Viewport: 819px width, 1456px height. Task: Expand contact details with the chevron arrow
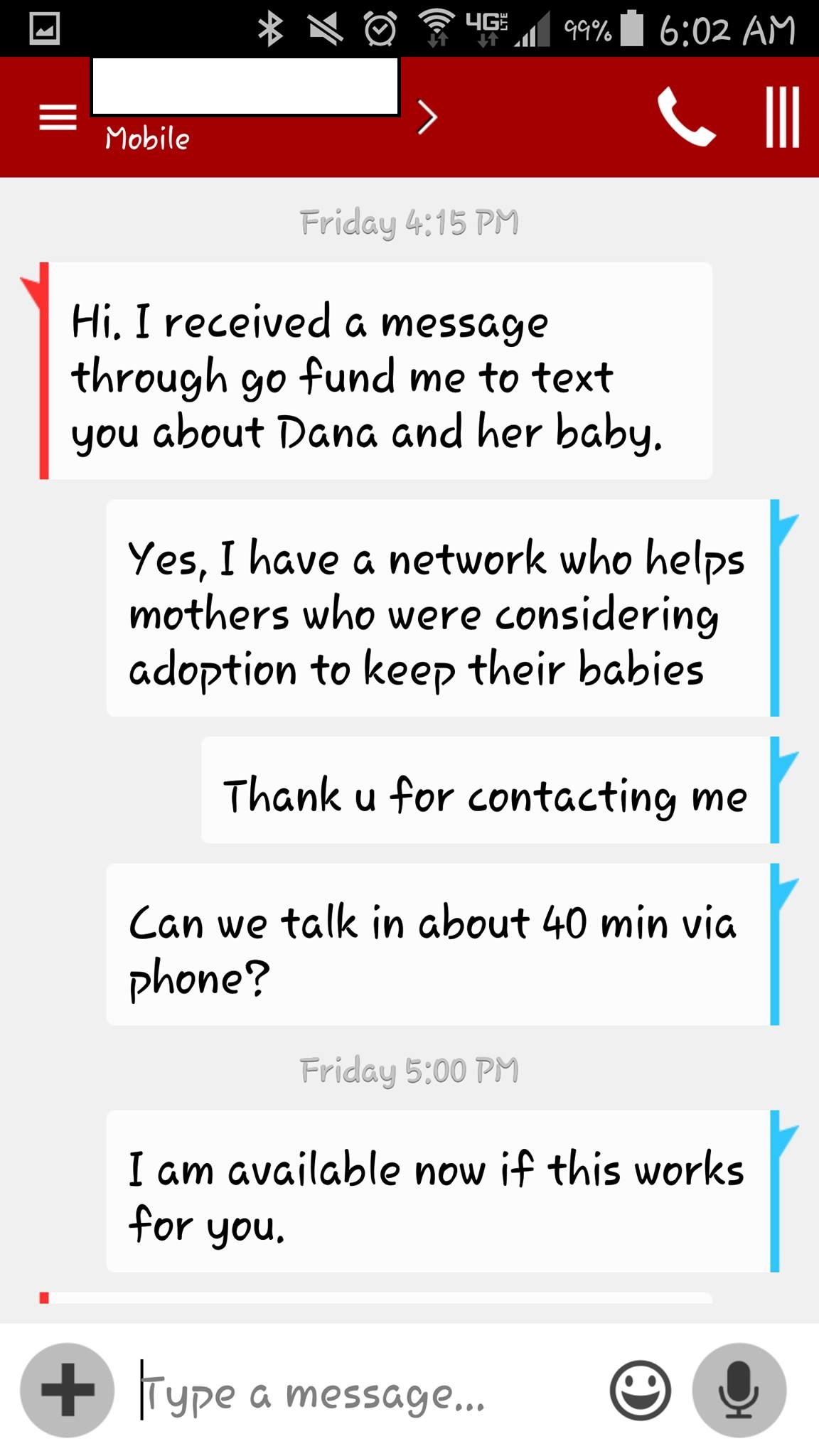(x=427, y=117)
